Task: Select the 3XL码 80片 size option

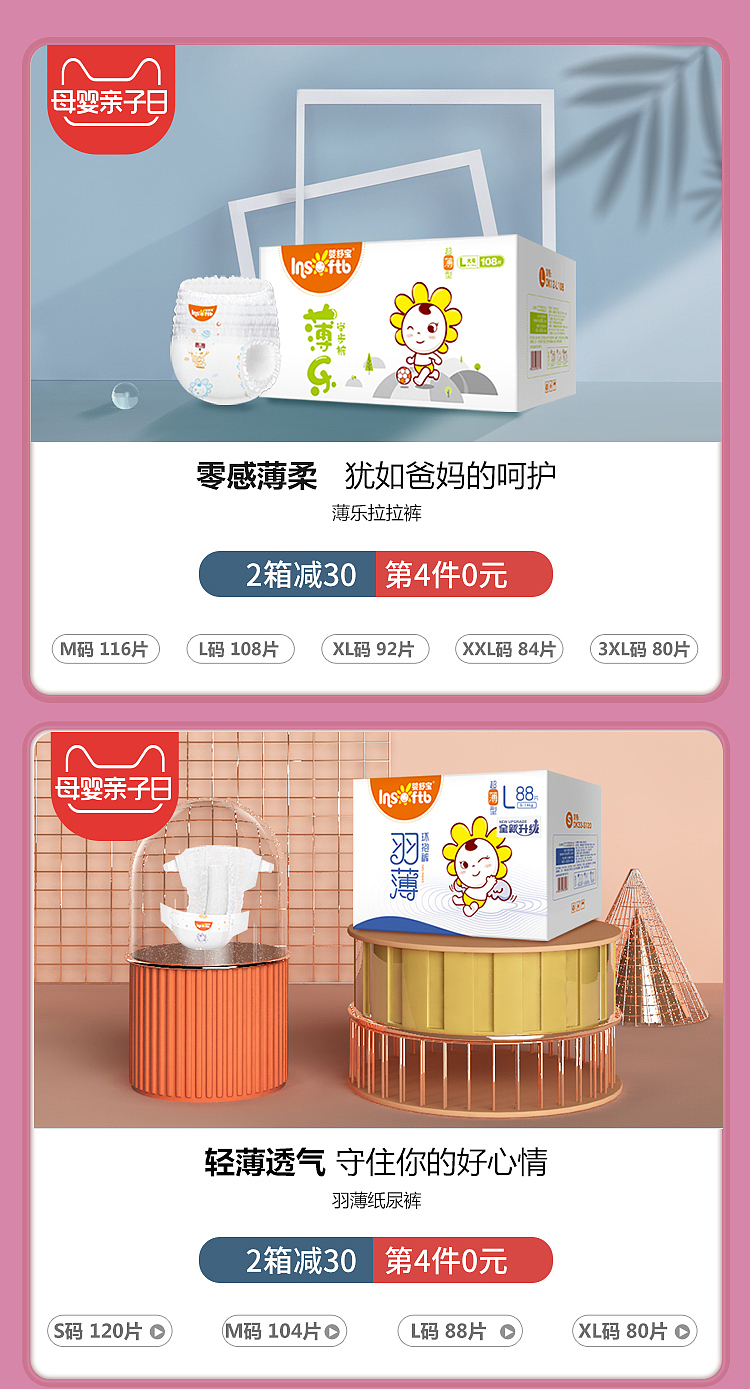Action: [x=643, y=649]
